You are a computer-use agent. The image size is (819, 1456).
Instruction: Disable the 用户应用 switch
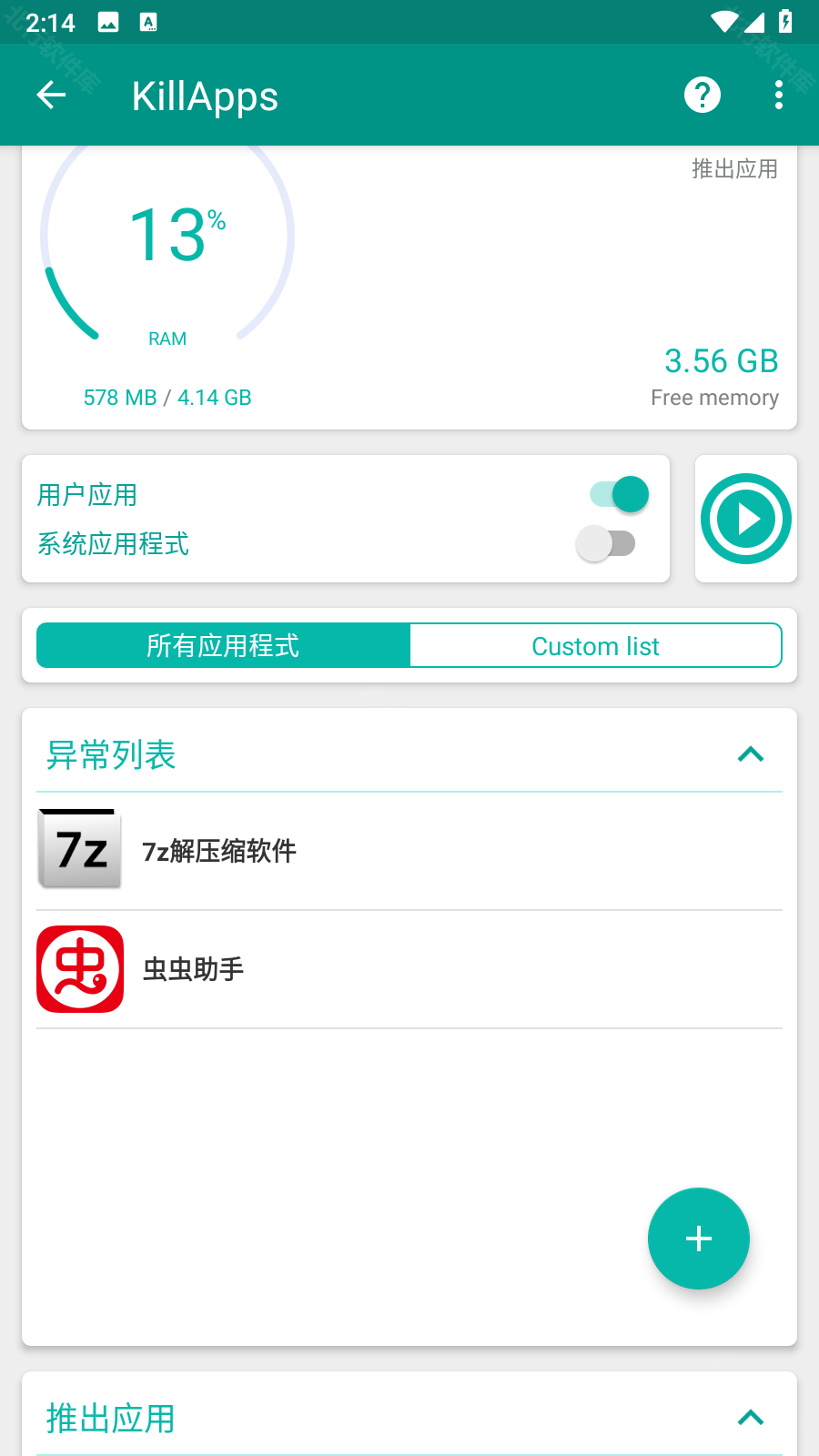point(620,495)
